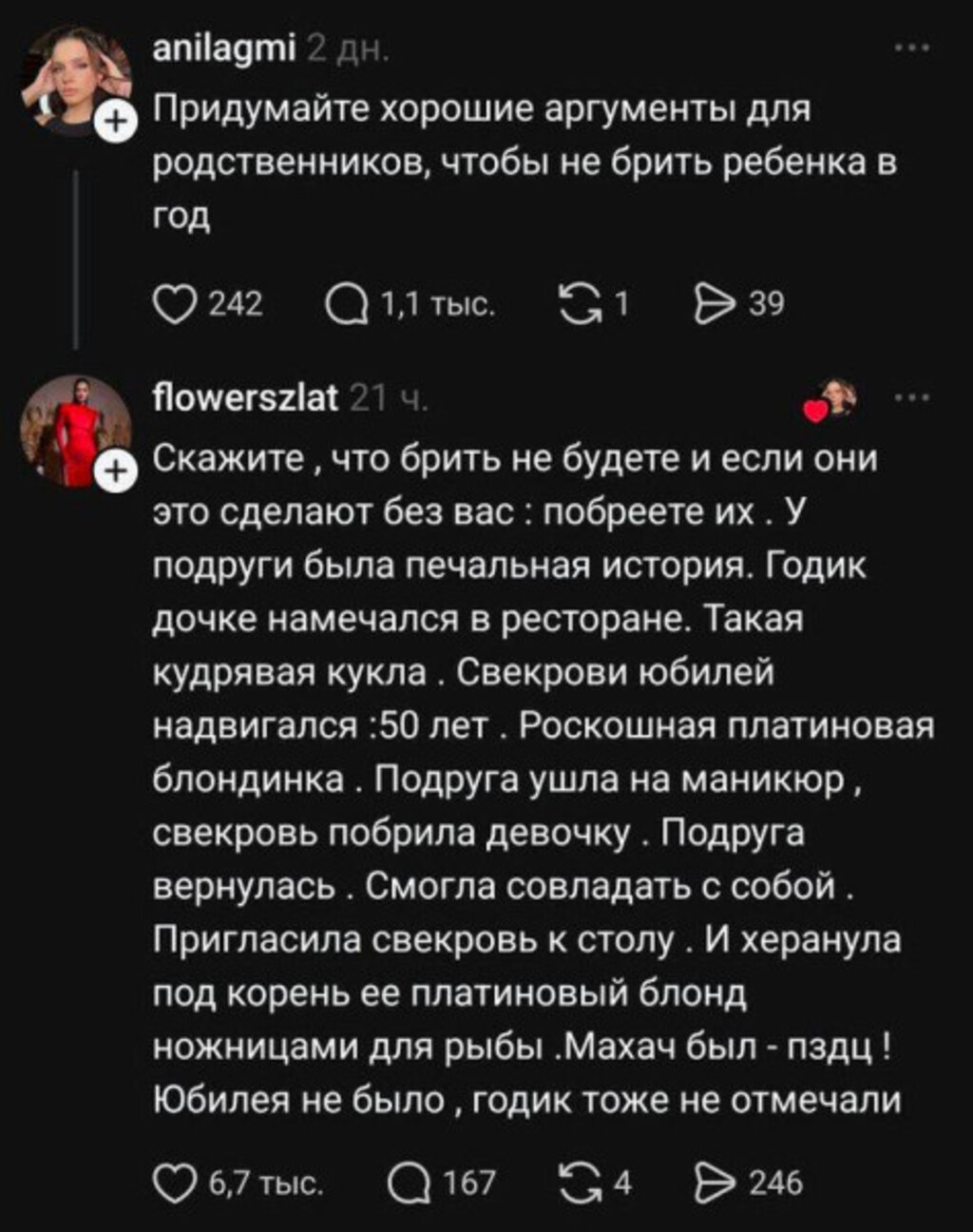The image size is (973, 1232).
Task: Open the overflow menu on flowerszlat's reply
Action: click(x=911, y=397)
